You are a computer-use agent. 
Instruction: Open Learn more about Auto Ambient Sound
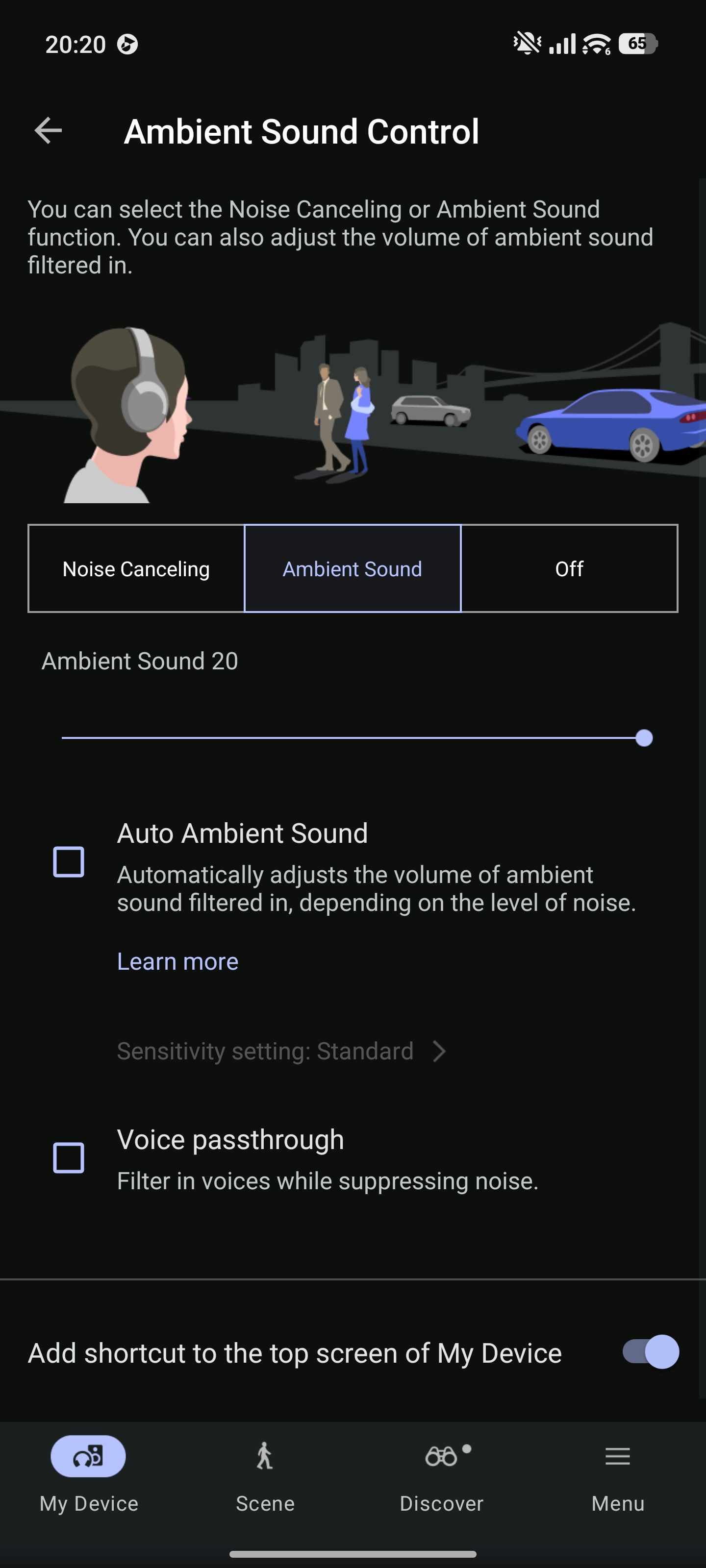point(177,961)
